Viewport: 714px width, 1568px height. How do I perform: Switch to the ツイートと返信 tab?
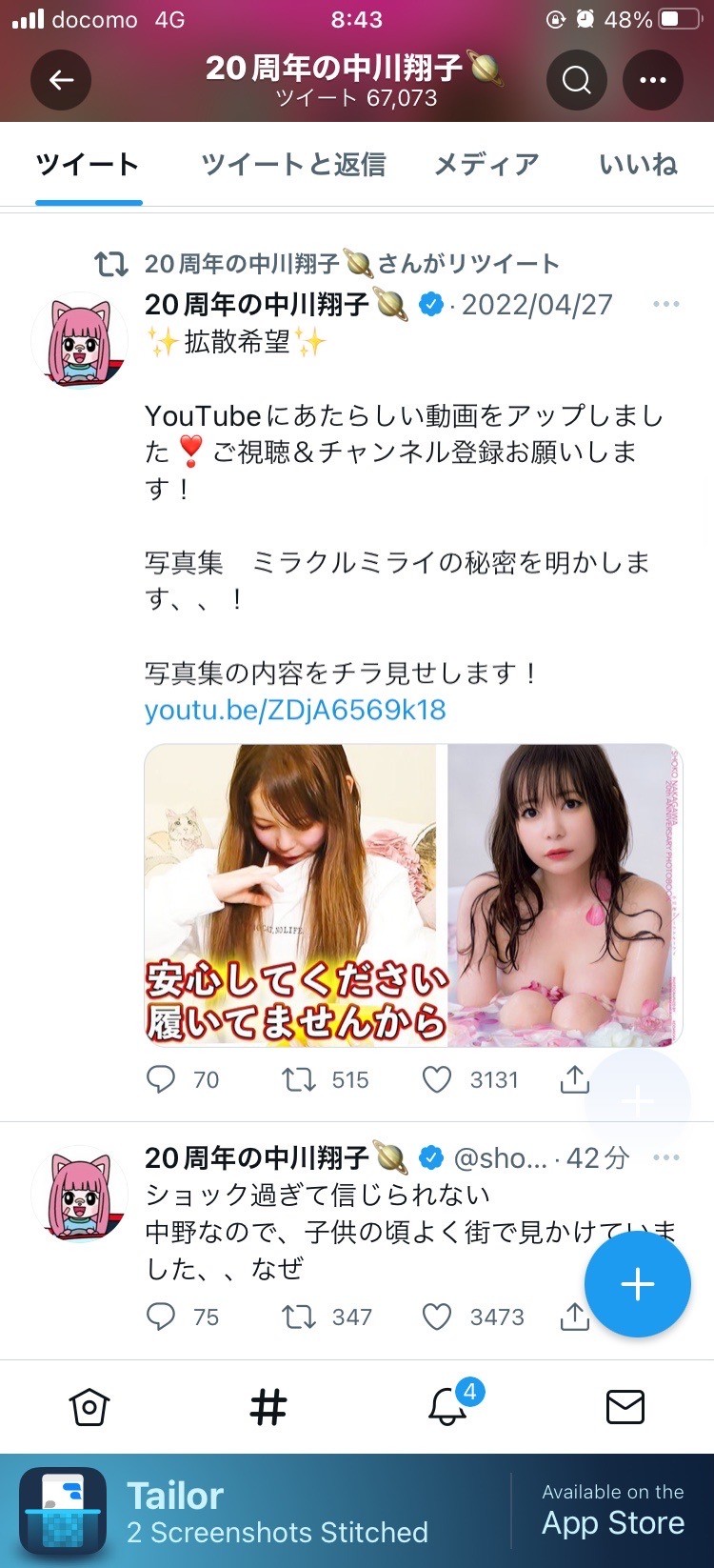[x=293, y=165]
